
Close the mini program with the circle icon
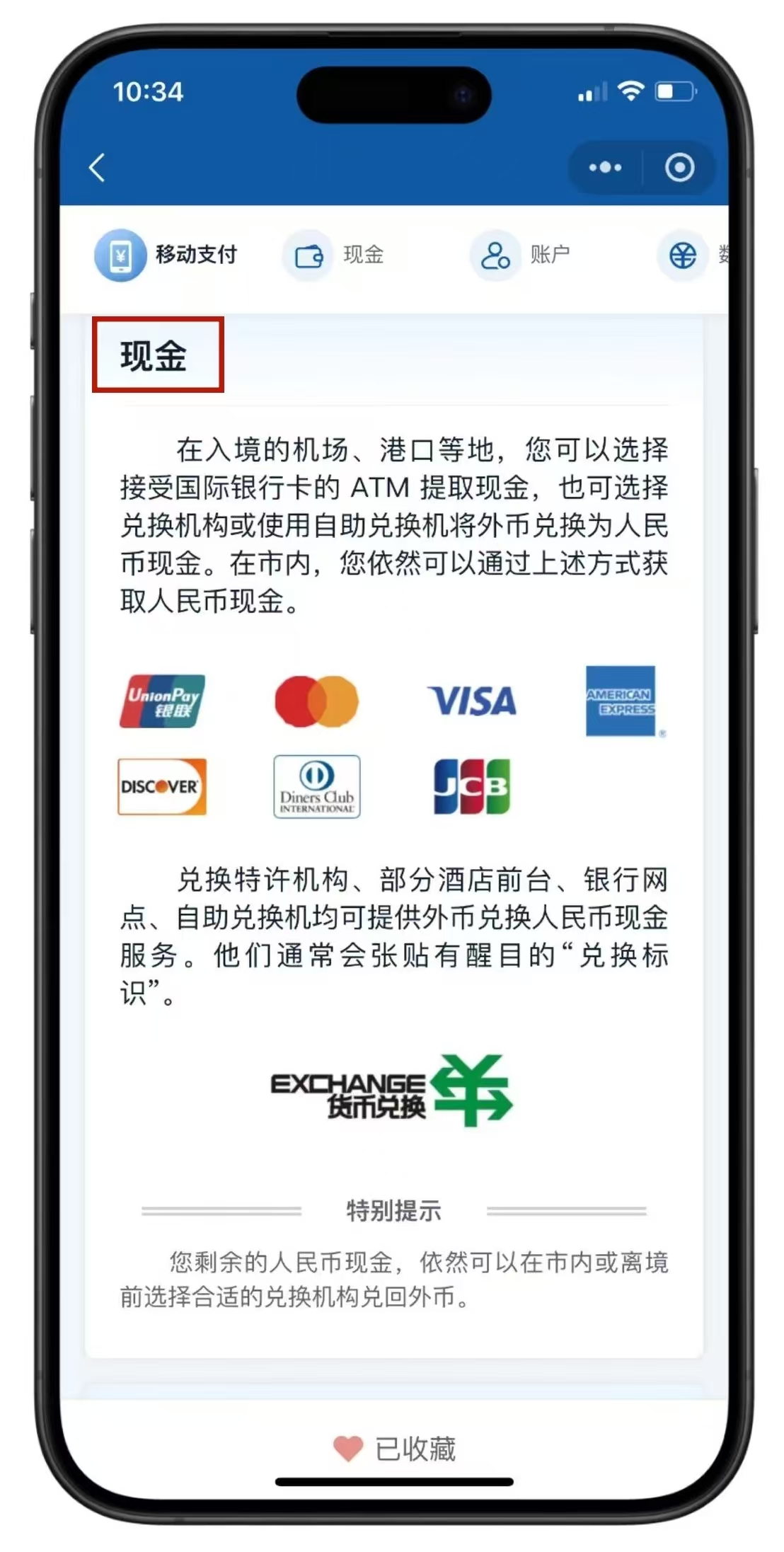tap(679, 168)
